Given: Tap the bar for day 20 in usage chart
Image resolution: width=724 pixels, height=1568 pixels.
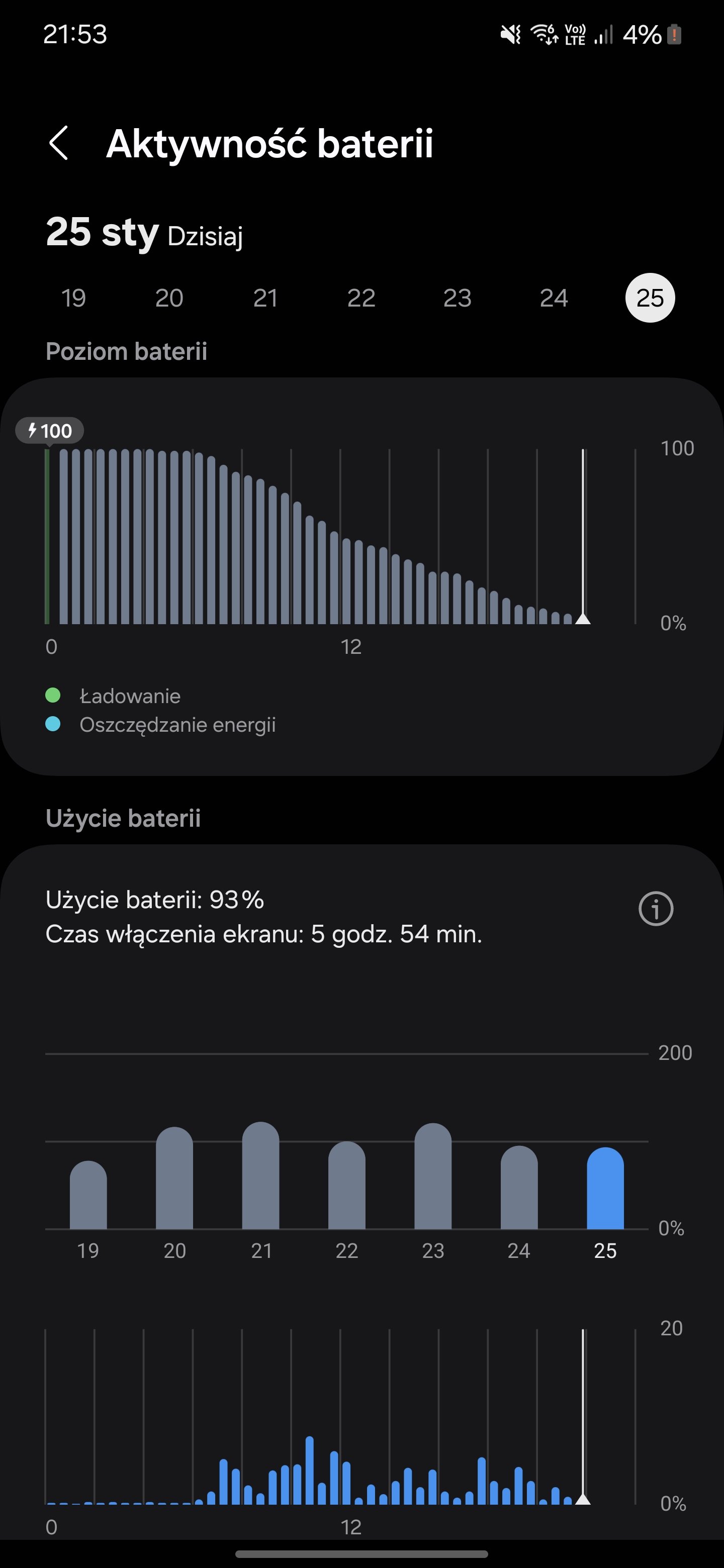Looking at the screenshot, I should click(175, 1179).
